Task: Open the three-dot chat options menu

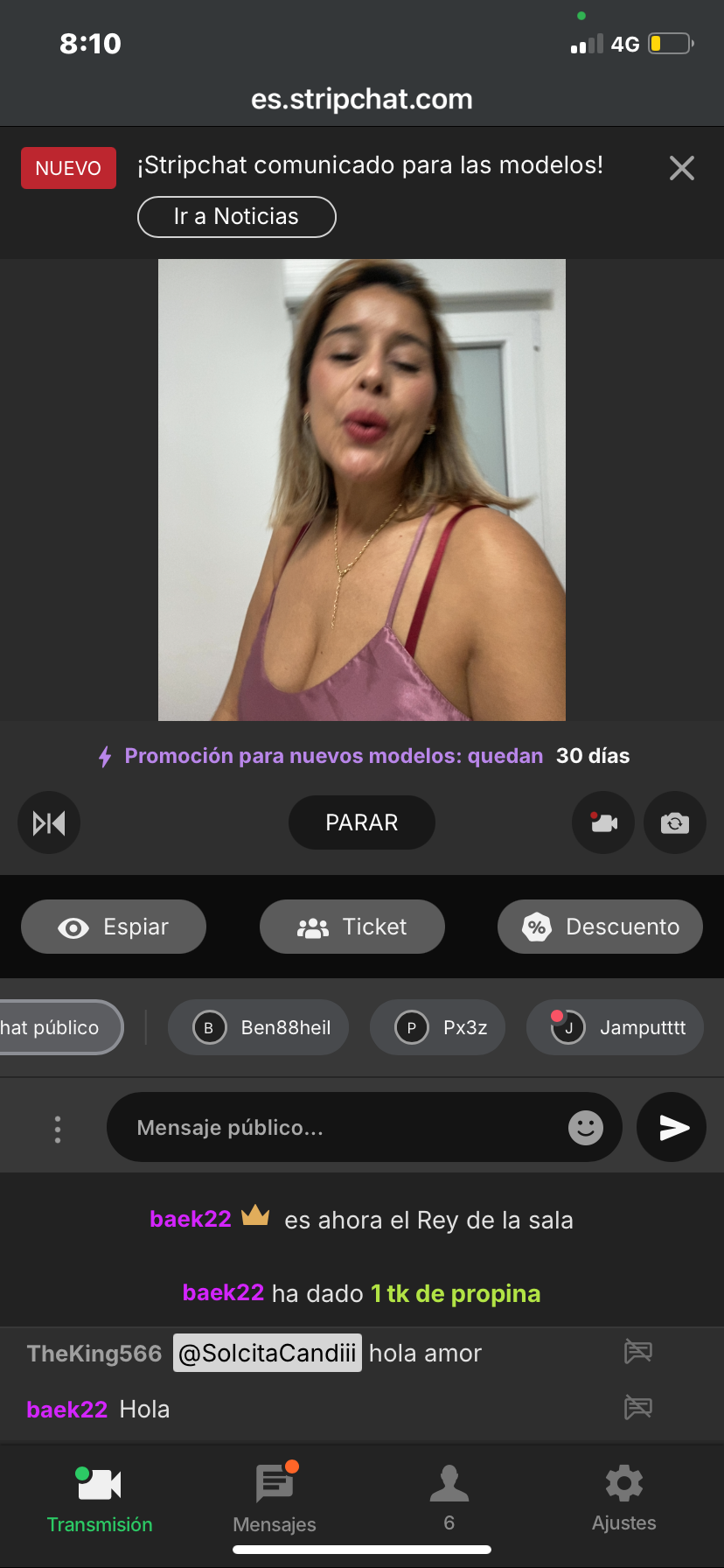Action: click(x=58, y=1129)
